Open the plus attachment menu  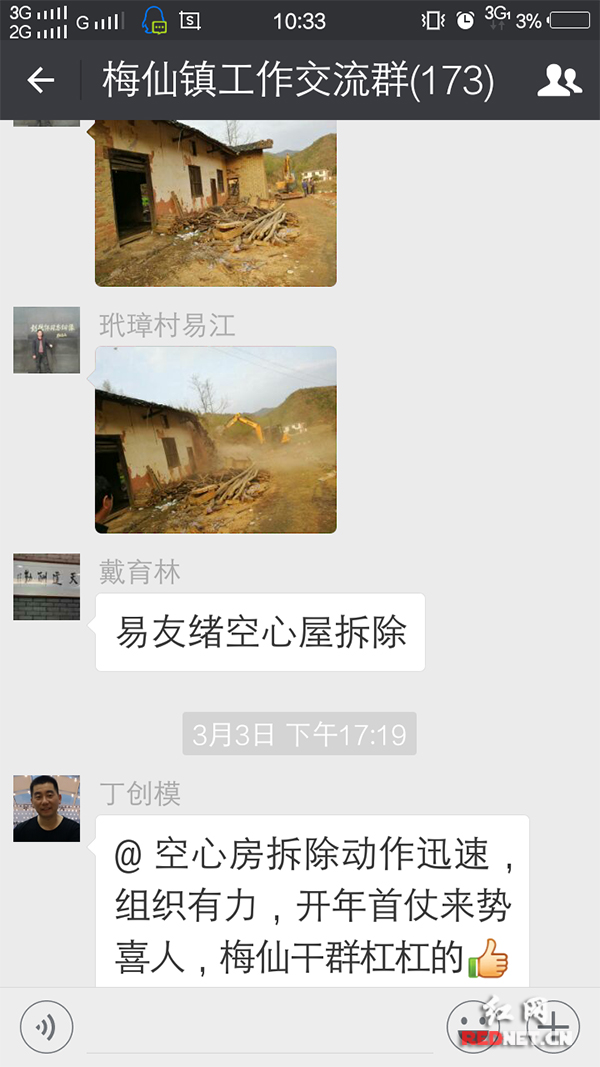click(x=553, y=1026)
